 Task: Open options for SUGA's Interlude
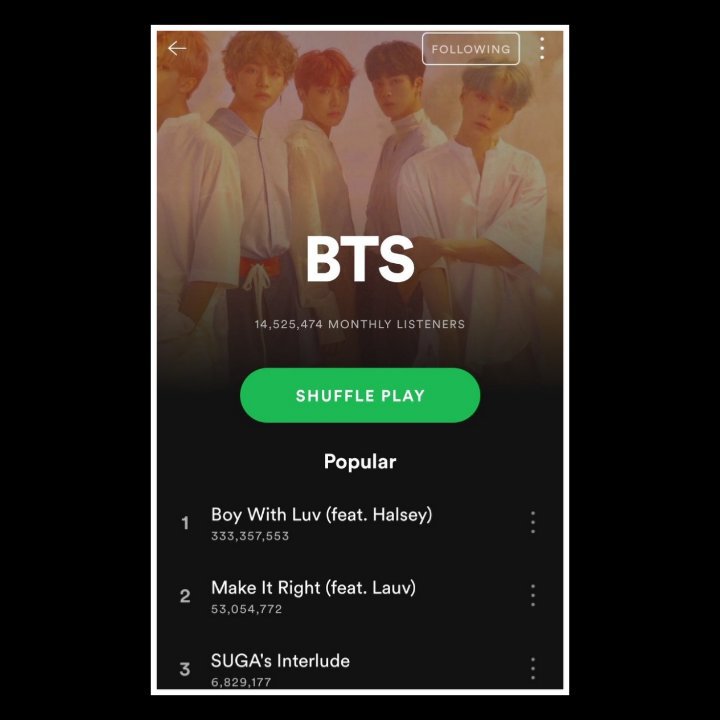click(x=532, y=668)
